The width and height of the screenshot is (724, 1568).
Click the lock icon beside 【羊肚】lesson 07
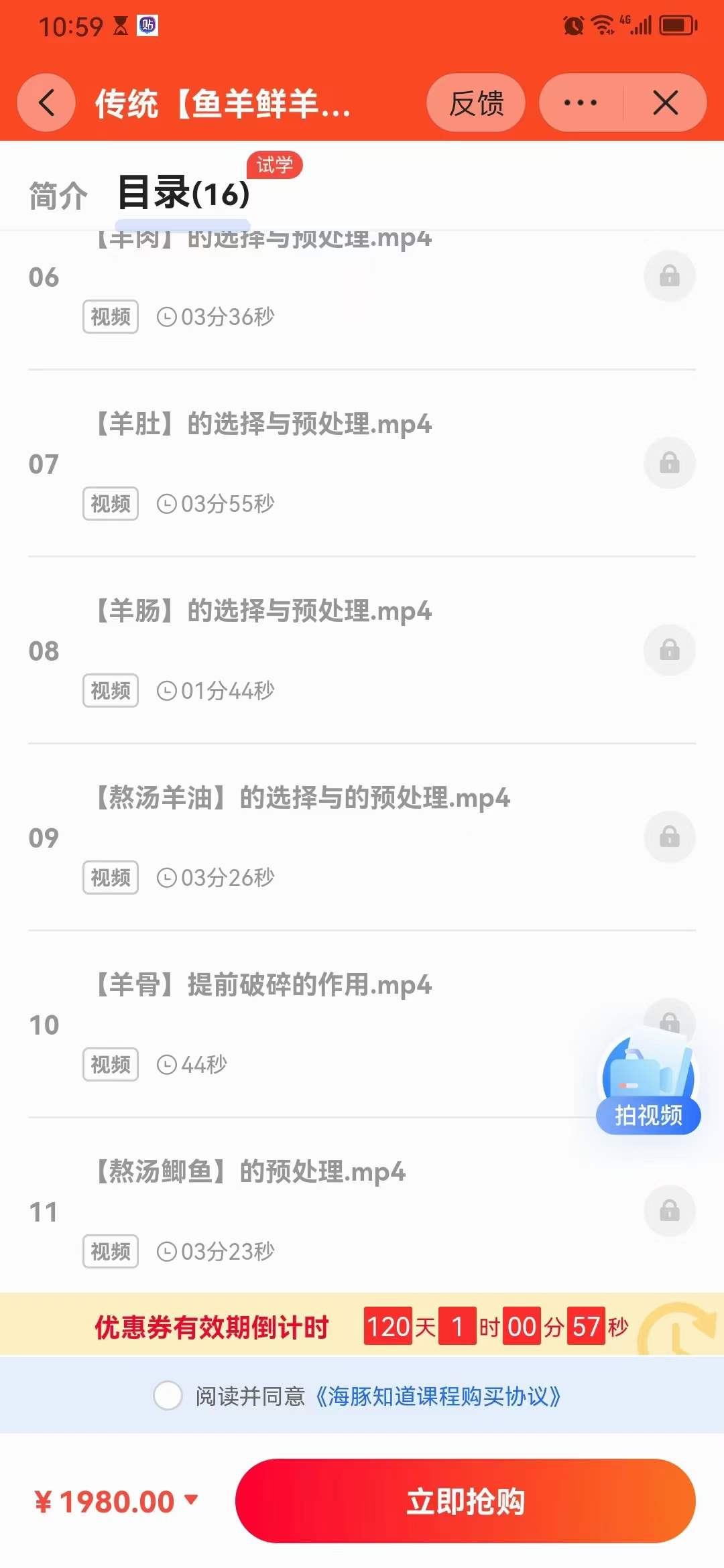tap(669, 462)
